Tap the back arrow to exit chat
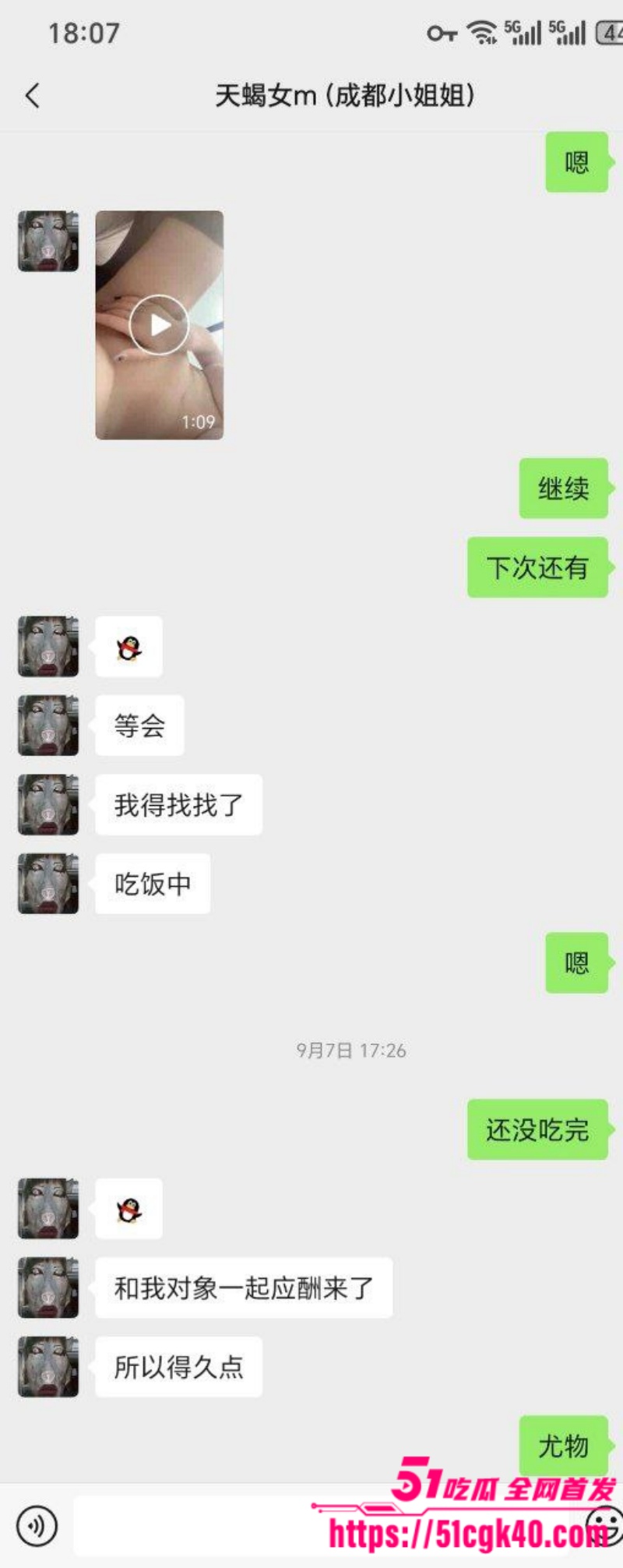This screenshot has width=623, height=1568. [31, 97]
